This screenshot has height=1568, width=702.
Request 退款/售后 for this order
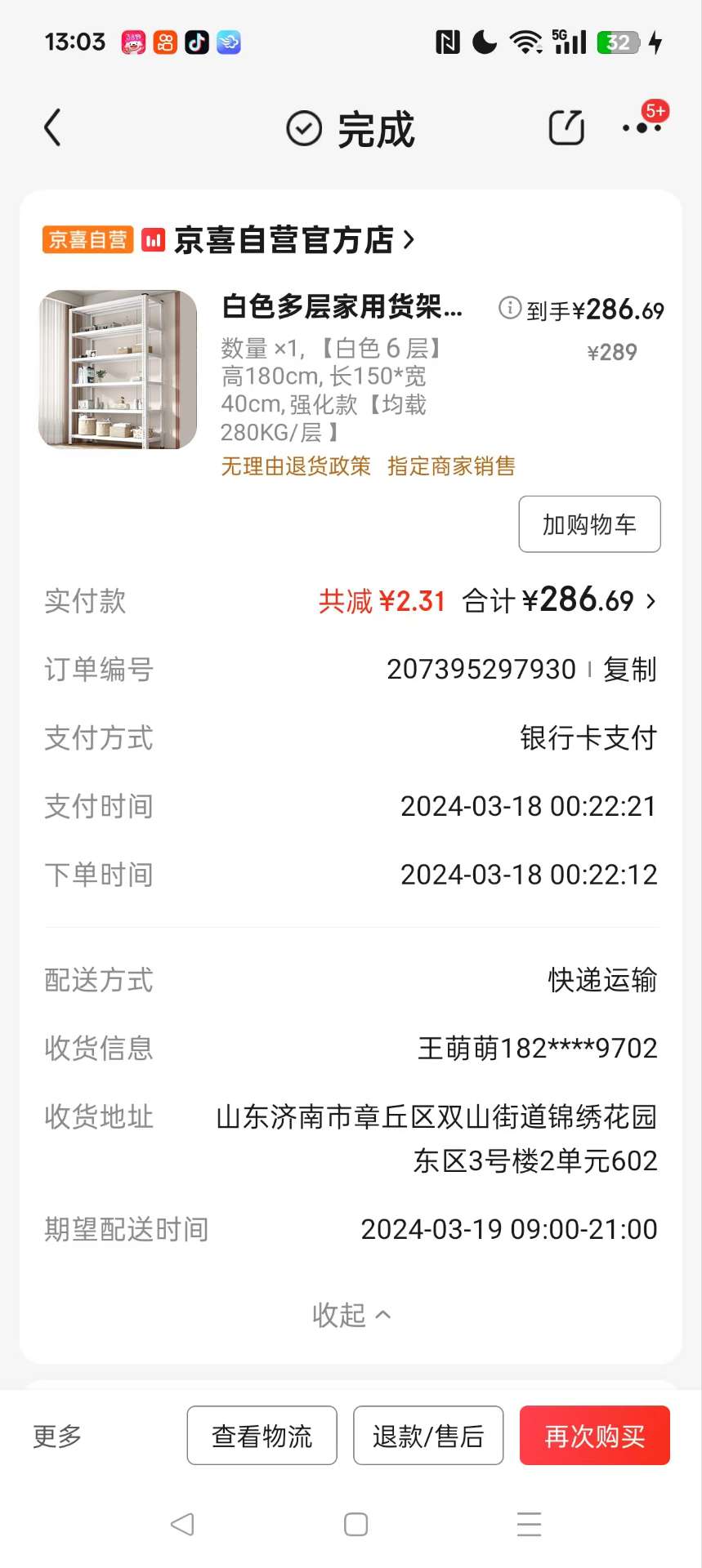pos(427,1436)
